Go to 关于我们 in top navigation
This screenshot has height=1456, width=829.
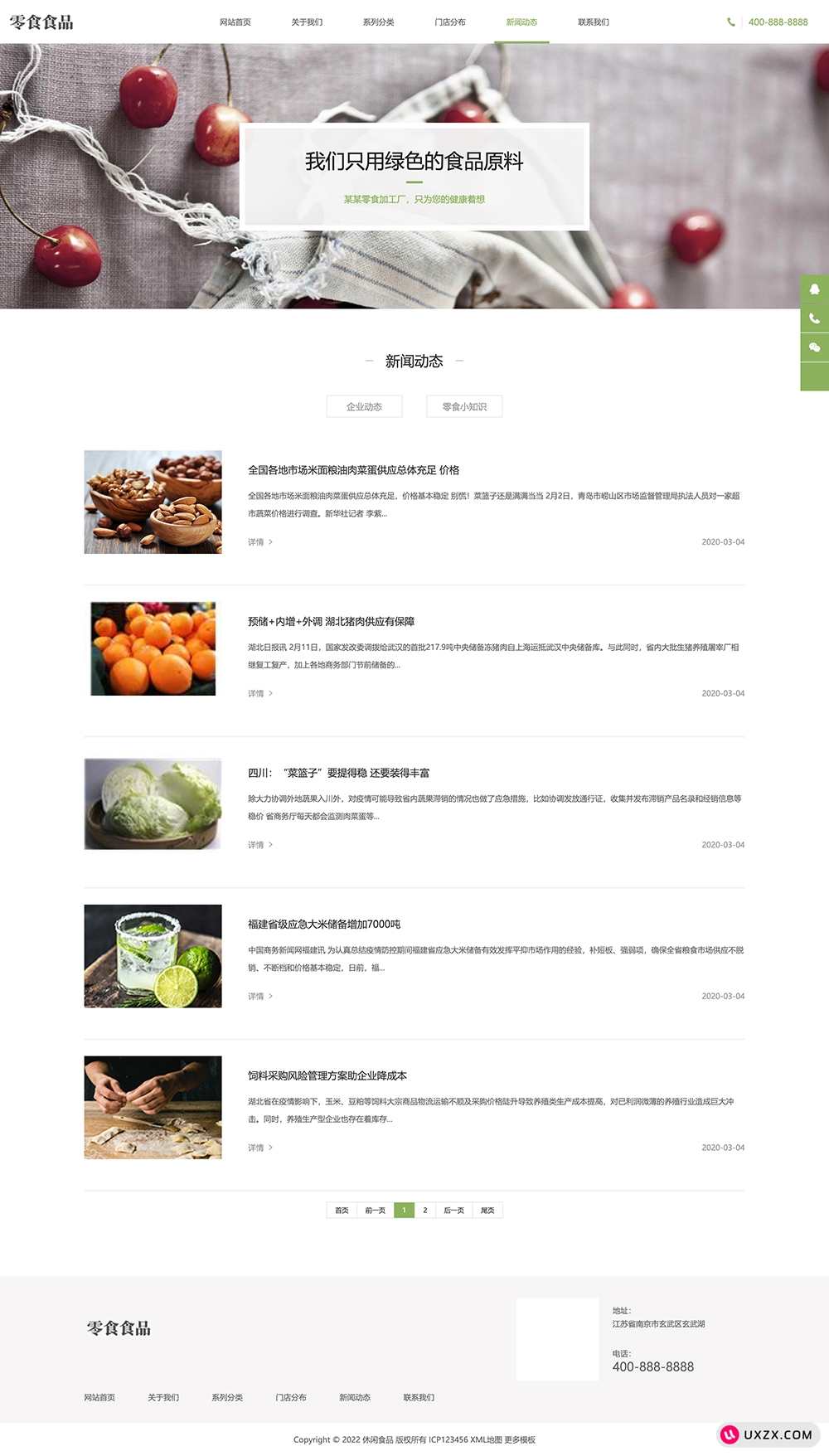point(307,22)
